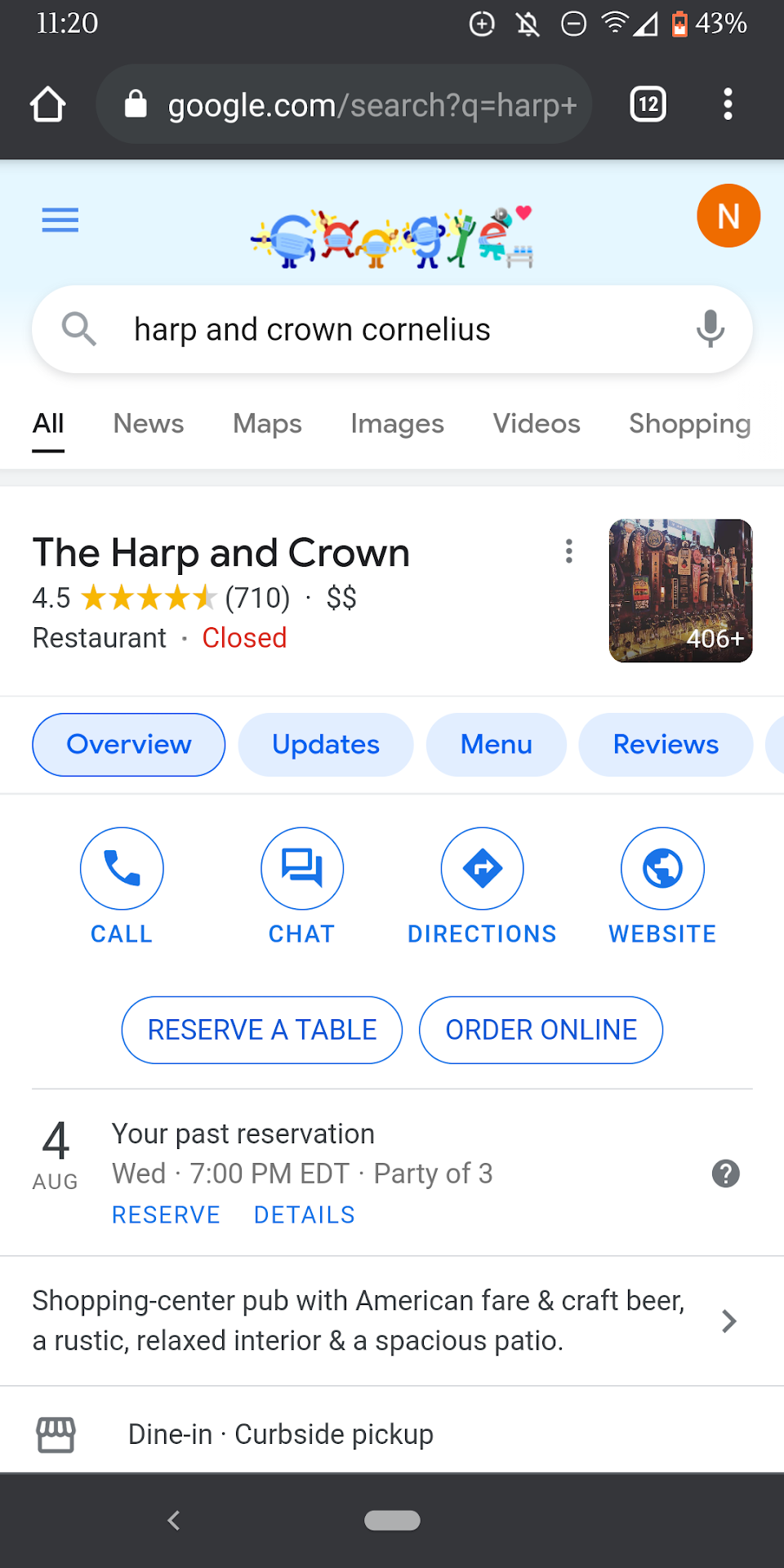784x1568 pixels.
Task: Open more options for Harp and Crown
Action: 569,551
